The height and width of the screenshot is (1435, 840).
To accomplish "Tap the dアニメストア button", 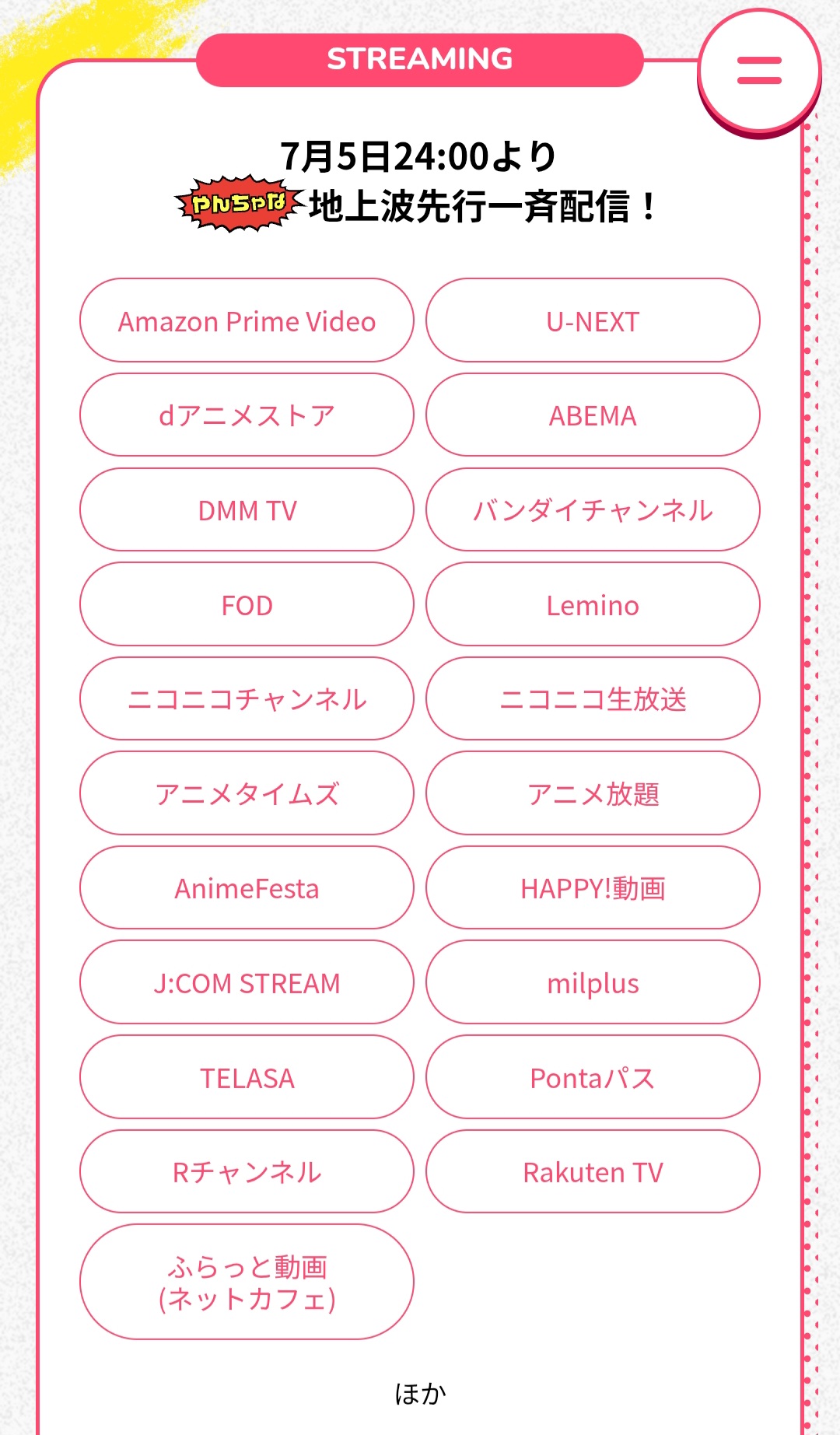I will click(247, 415).
